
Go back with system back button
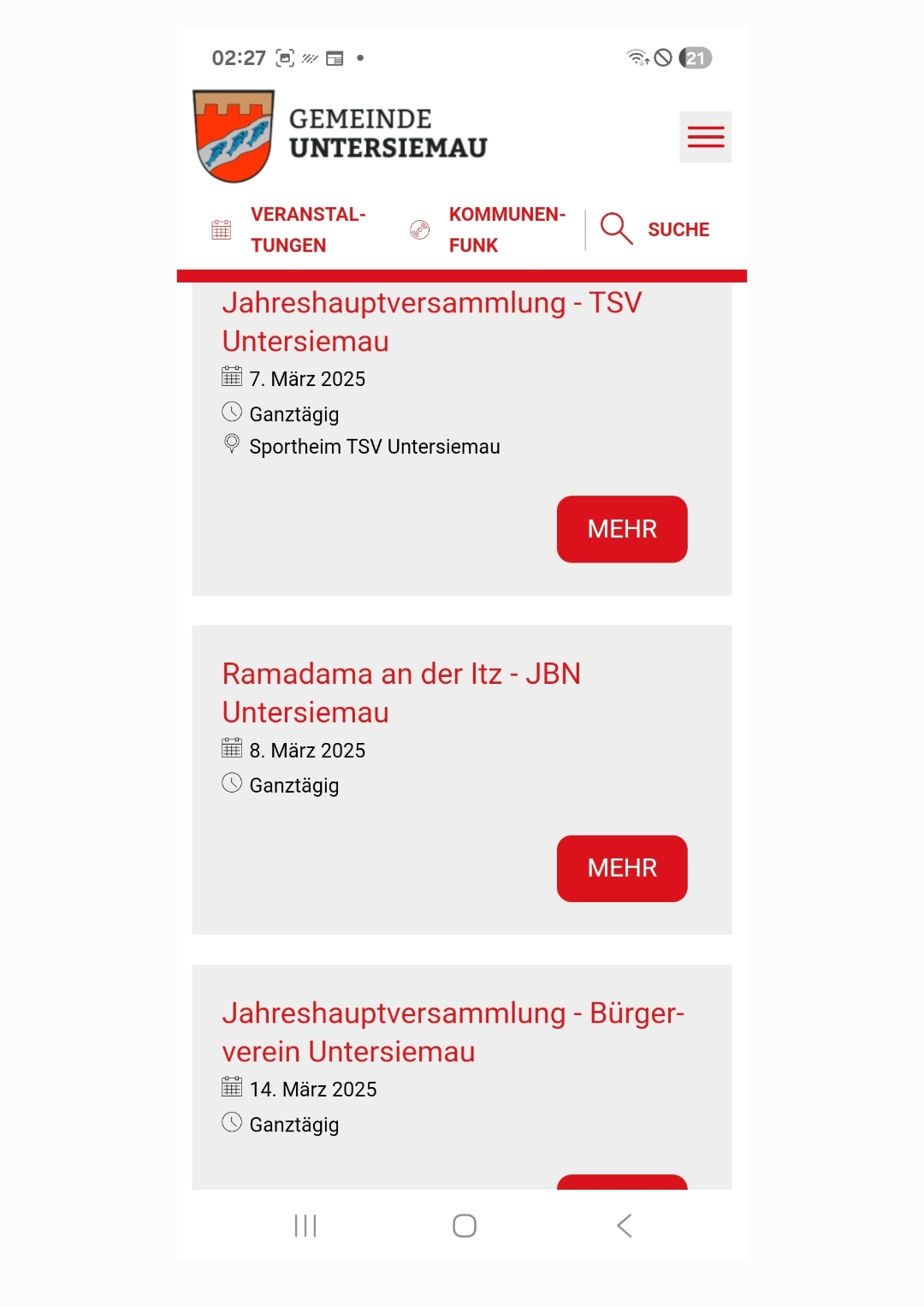(x=625, y=1226)
